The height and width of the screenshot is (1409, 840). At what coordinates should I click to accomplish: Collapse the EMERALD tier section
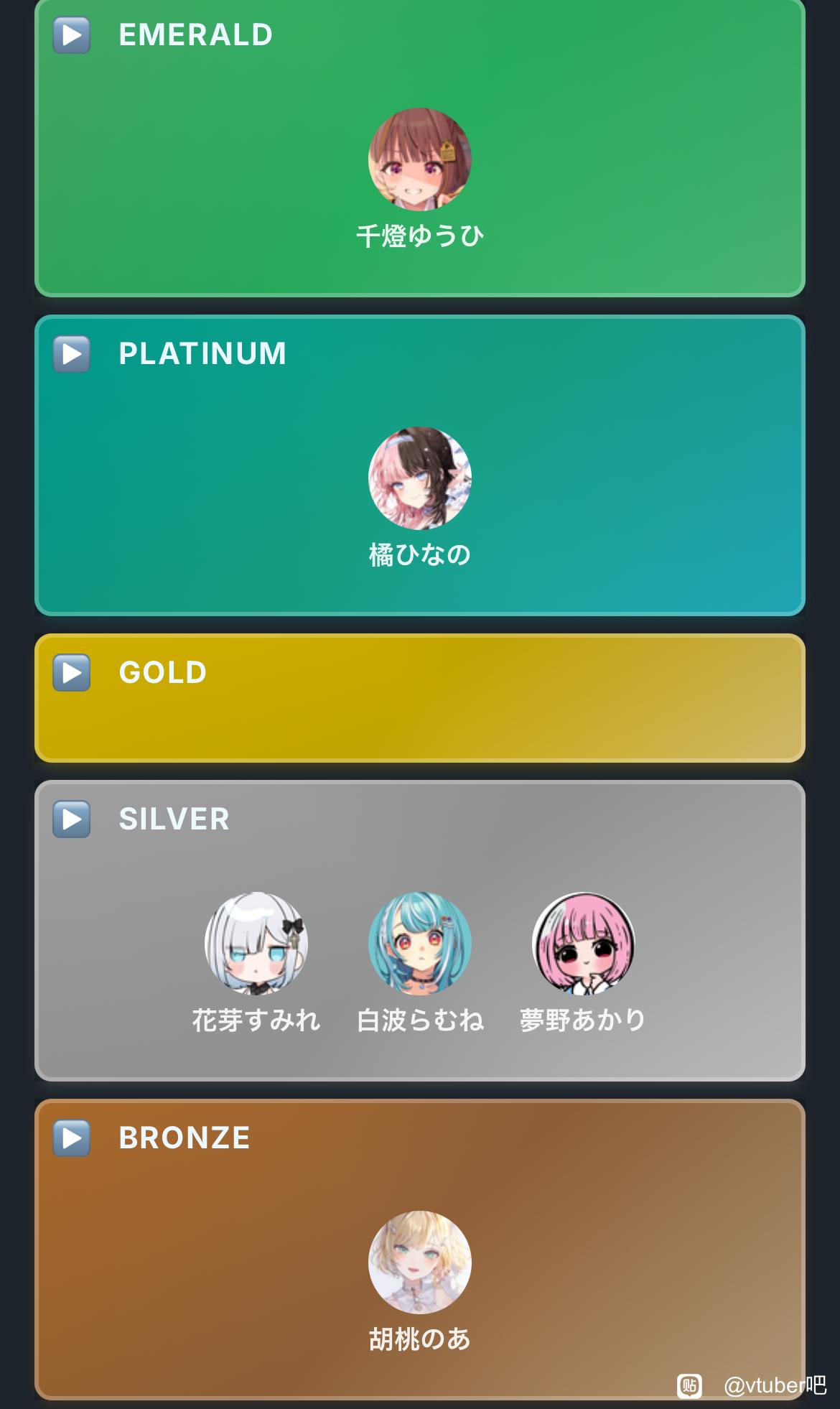72,35
